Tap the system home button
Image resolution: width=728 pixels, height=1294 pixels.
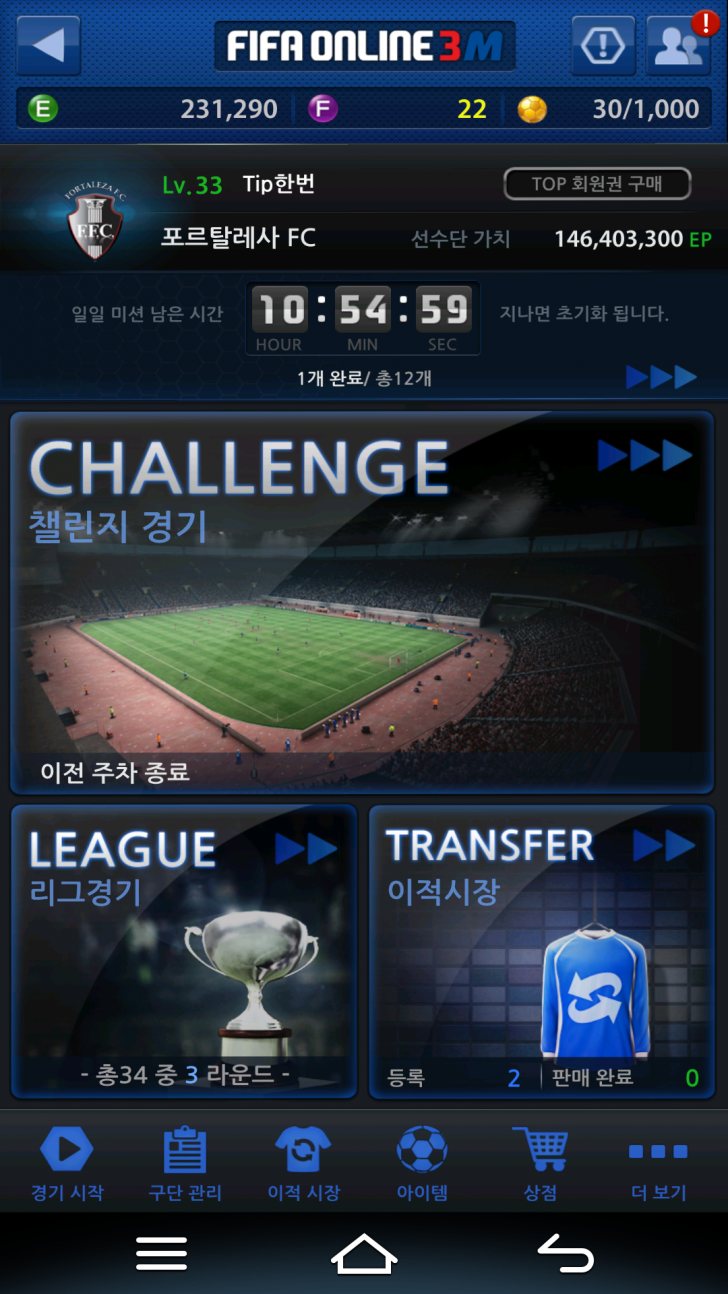[364, 1253]
